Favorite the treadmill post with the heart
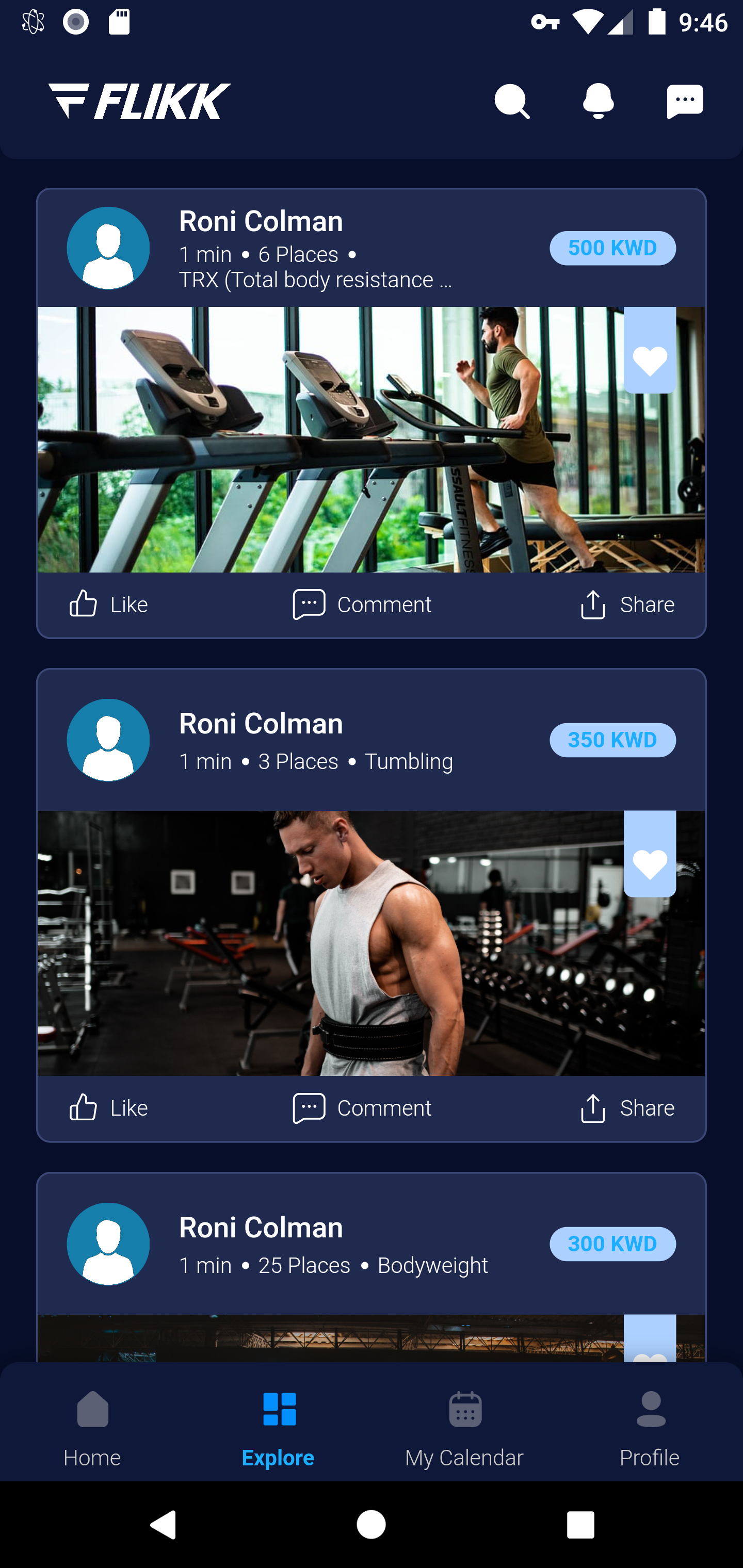 (649, 350)
